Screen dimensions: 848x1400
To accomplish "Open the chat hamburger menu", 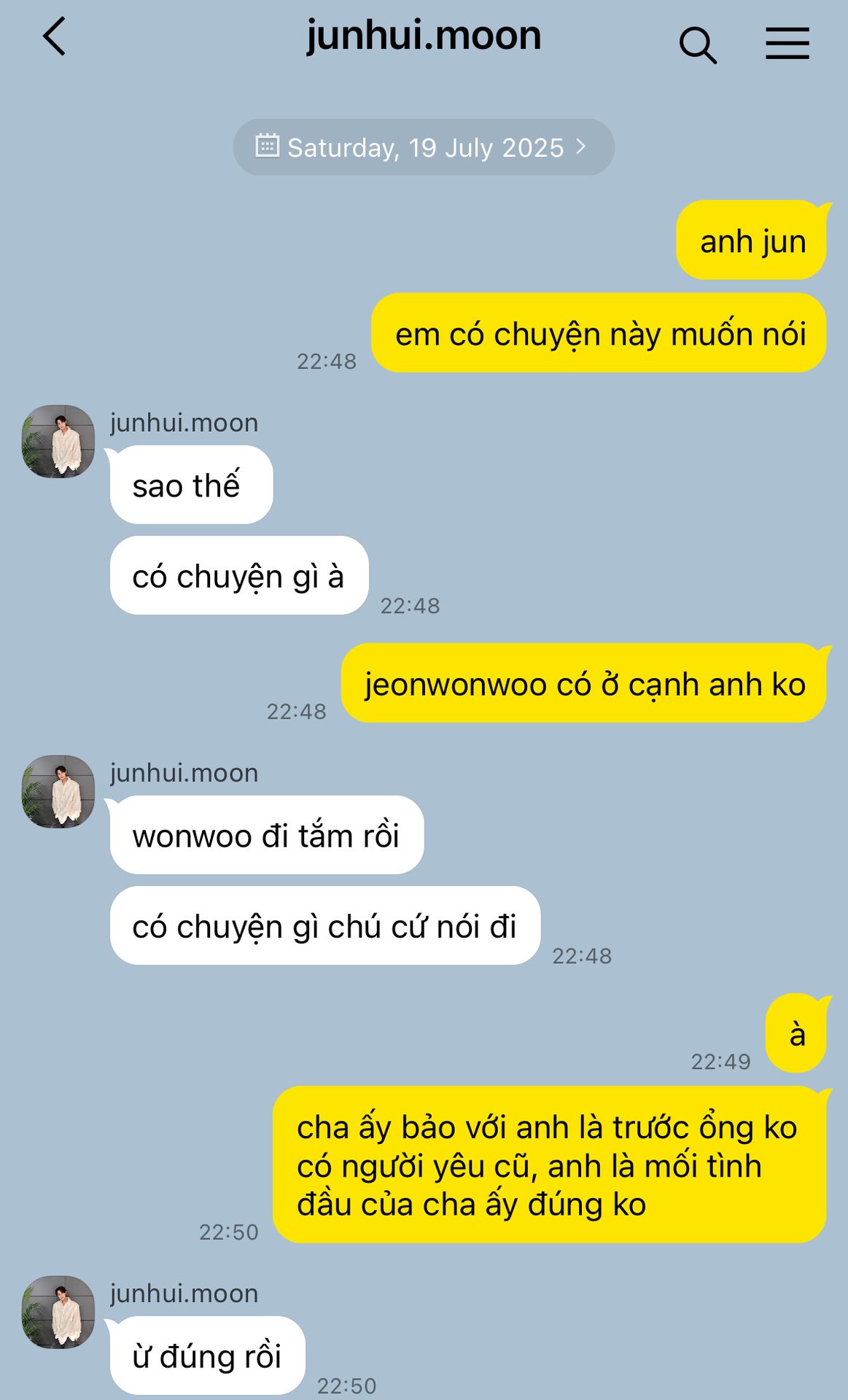I will [787, 44].
